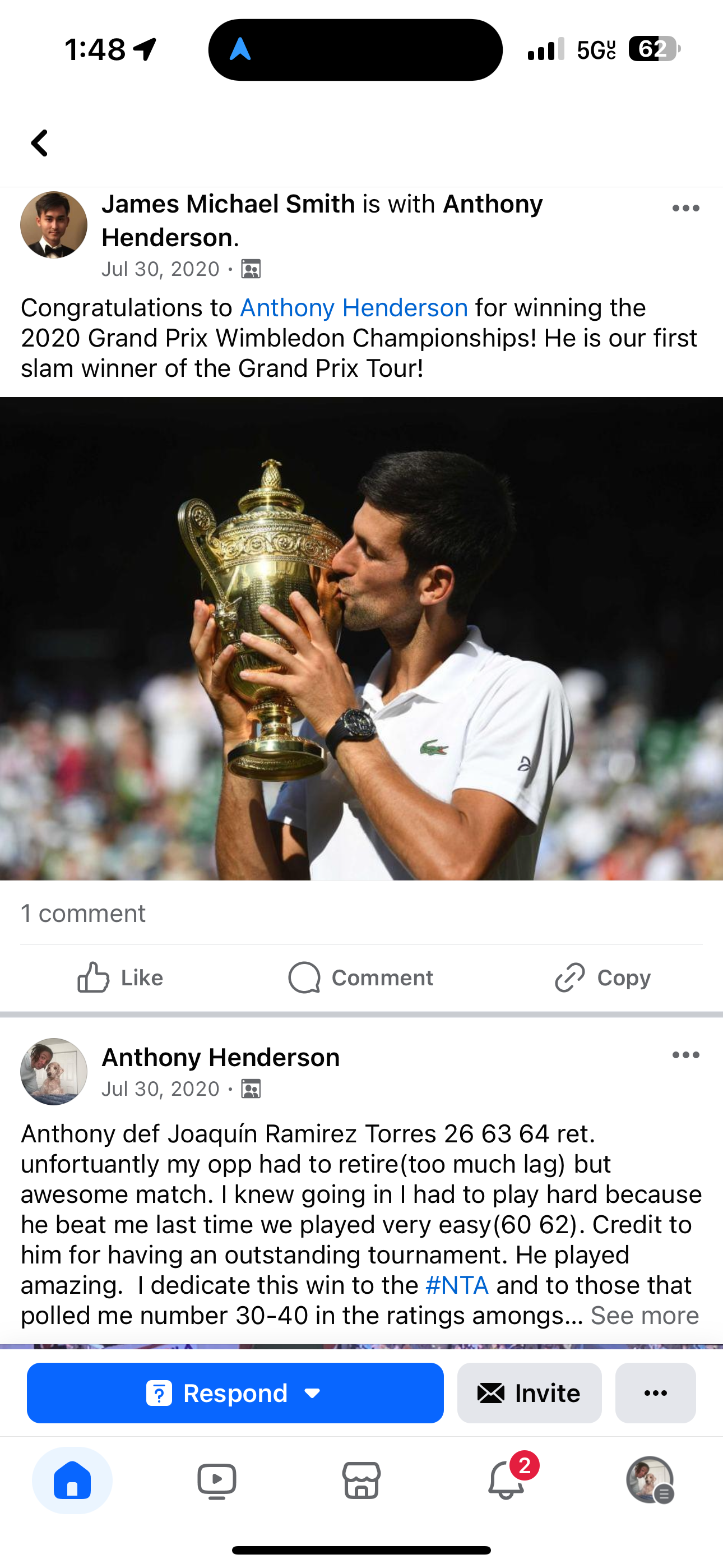The height and width of the screenshot is (1568, 723).
Task: Open more event actions next to Invite
Action: pyautogui.click(x=655, y=1392)
